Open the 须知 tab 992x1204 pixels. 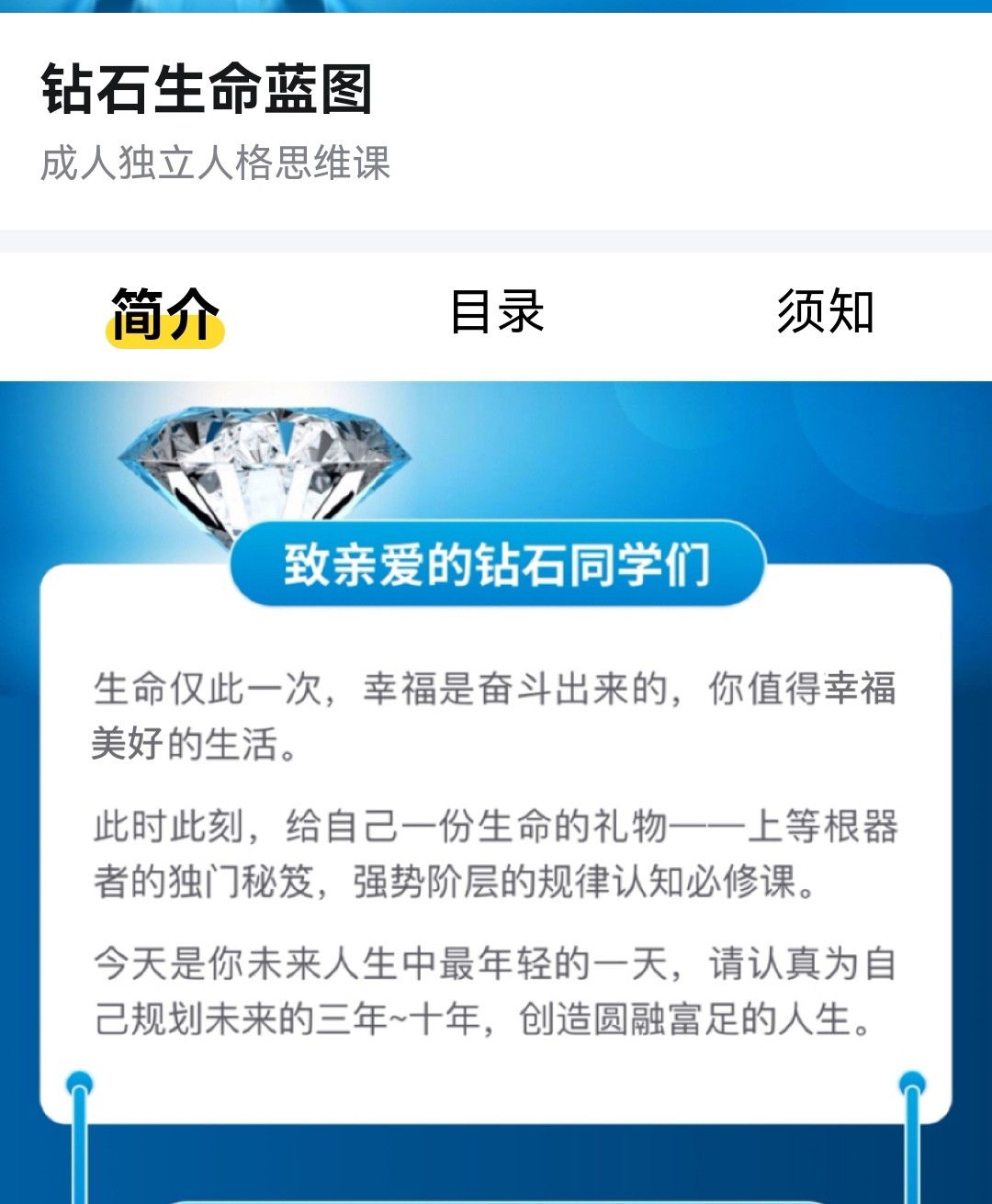[825, 312]
